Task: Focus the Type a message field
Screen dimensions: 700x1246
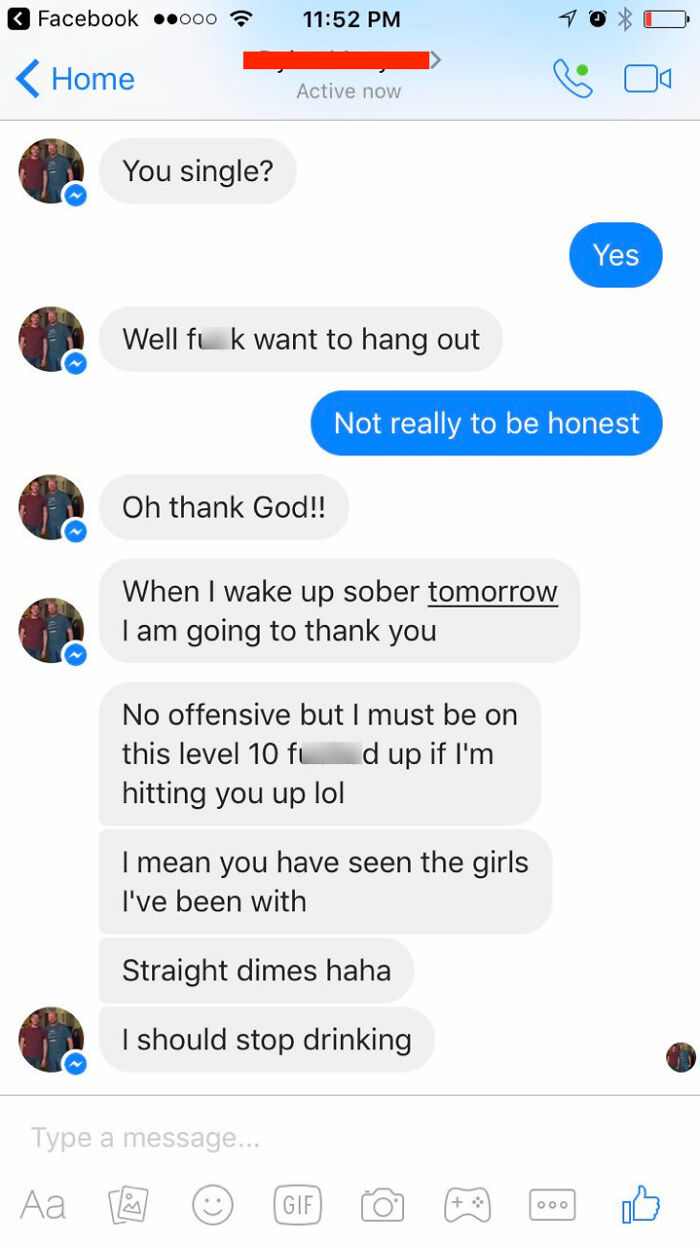Action: [350, 1138]
